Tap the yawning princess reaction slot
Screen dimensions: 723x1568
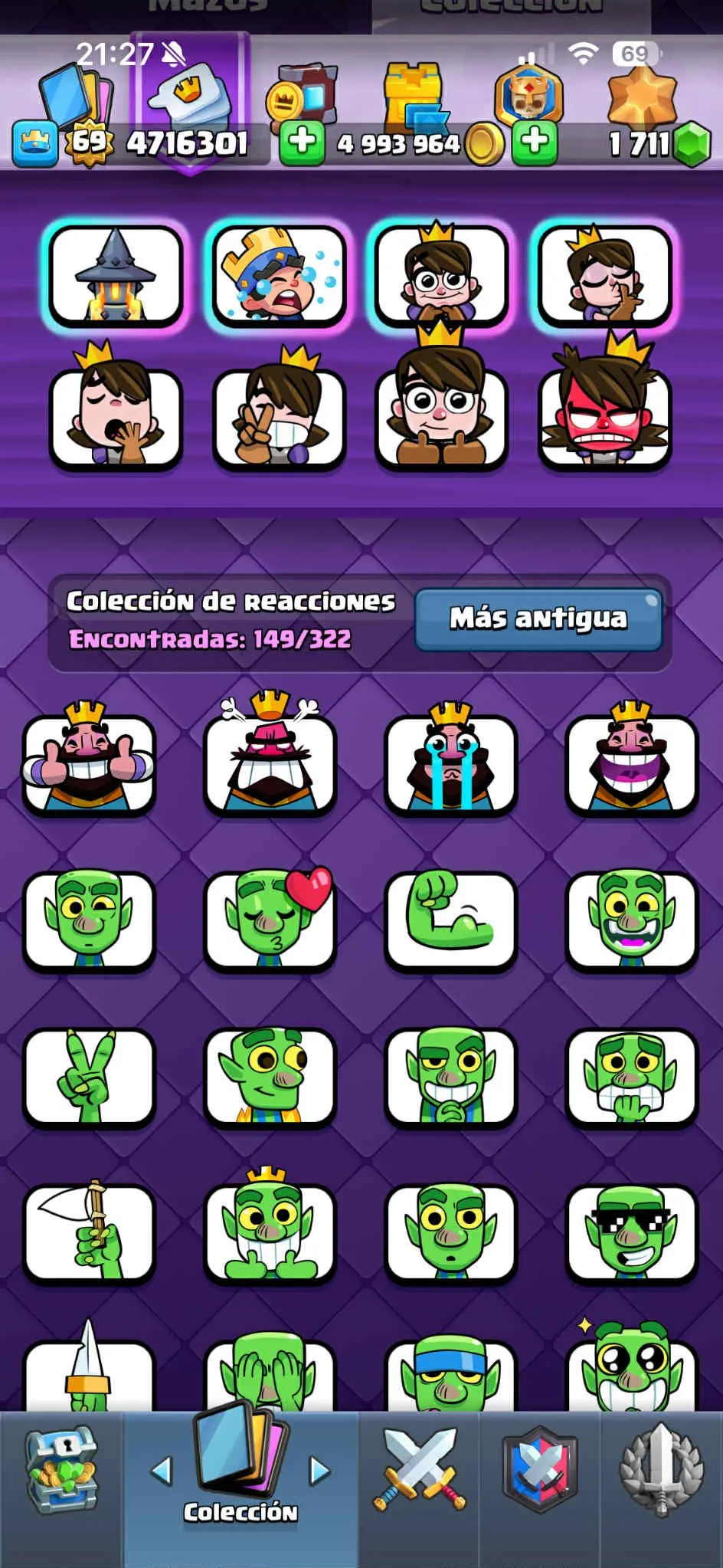(116, 418)
